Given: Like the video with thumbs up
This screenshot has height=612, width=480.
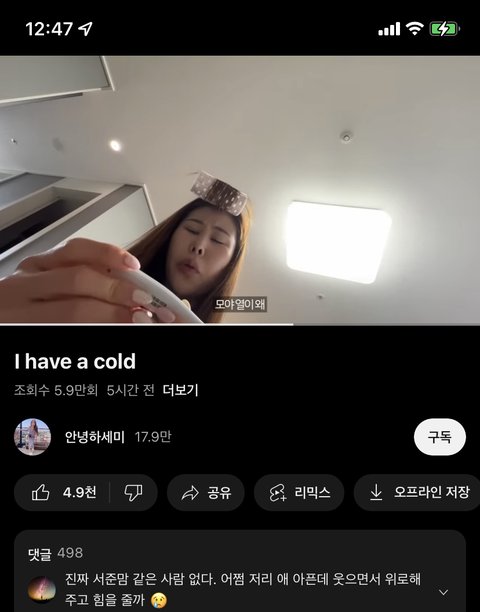Looking at the screenshot, I should tap(62, 493).
